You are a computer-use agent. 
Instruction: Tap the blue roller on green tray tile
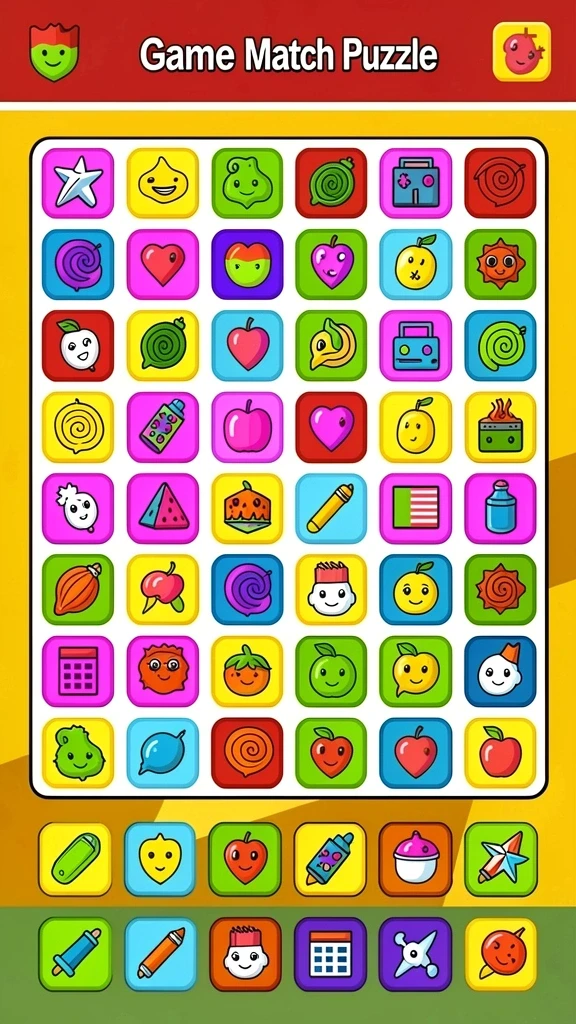[x=74, y=954]
